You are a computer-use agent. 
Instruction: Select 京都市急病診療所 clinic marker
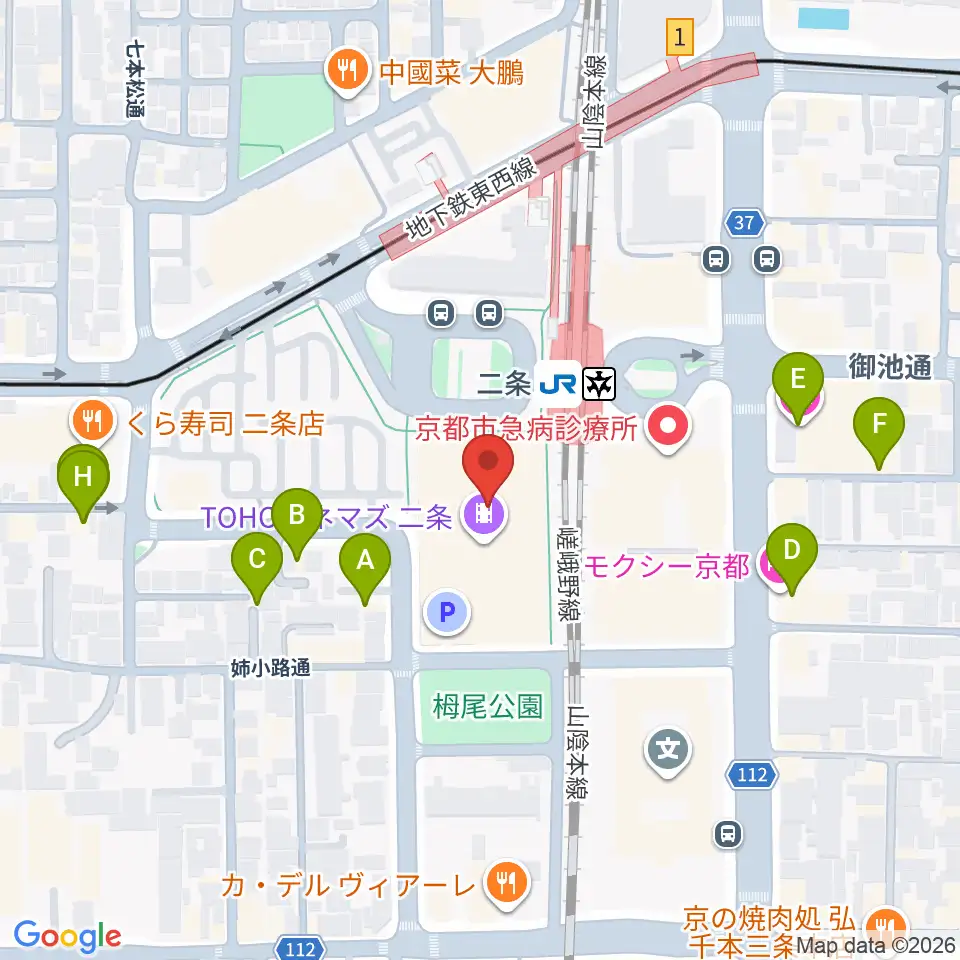[669, 428]
